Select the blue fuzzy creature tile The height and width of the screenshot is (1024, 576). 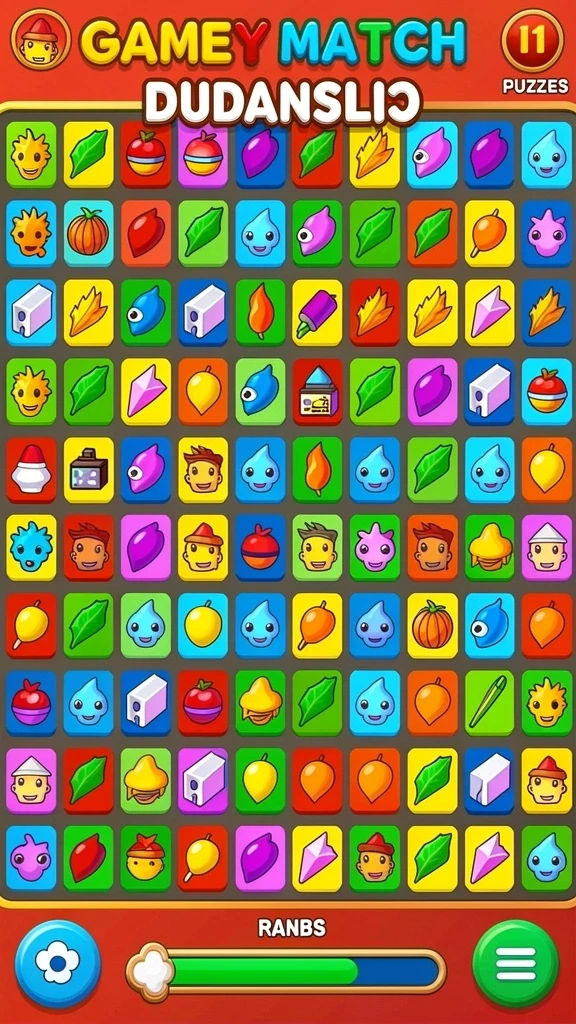[x=31, y=547]
